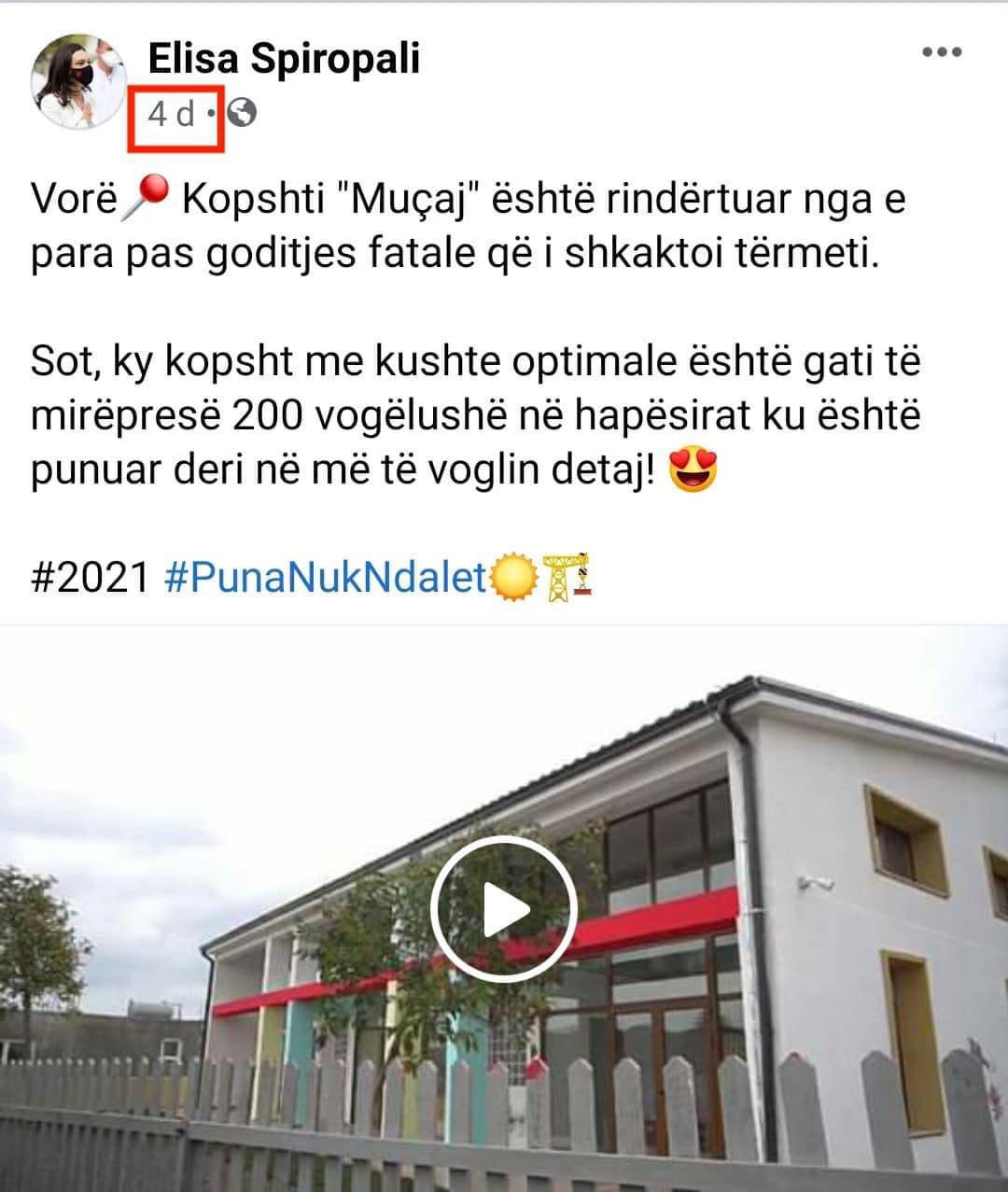Open the #PunaNukNdalet hashtag
Image resolution: width=1008 pixels, height=1192 pixels.
326,578
